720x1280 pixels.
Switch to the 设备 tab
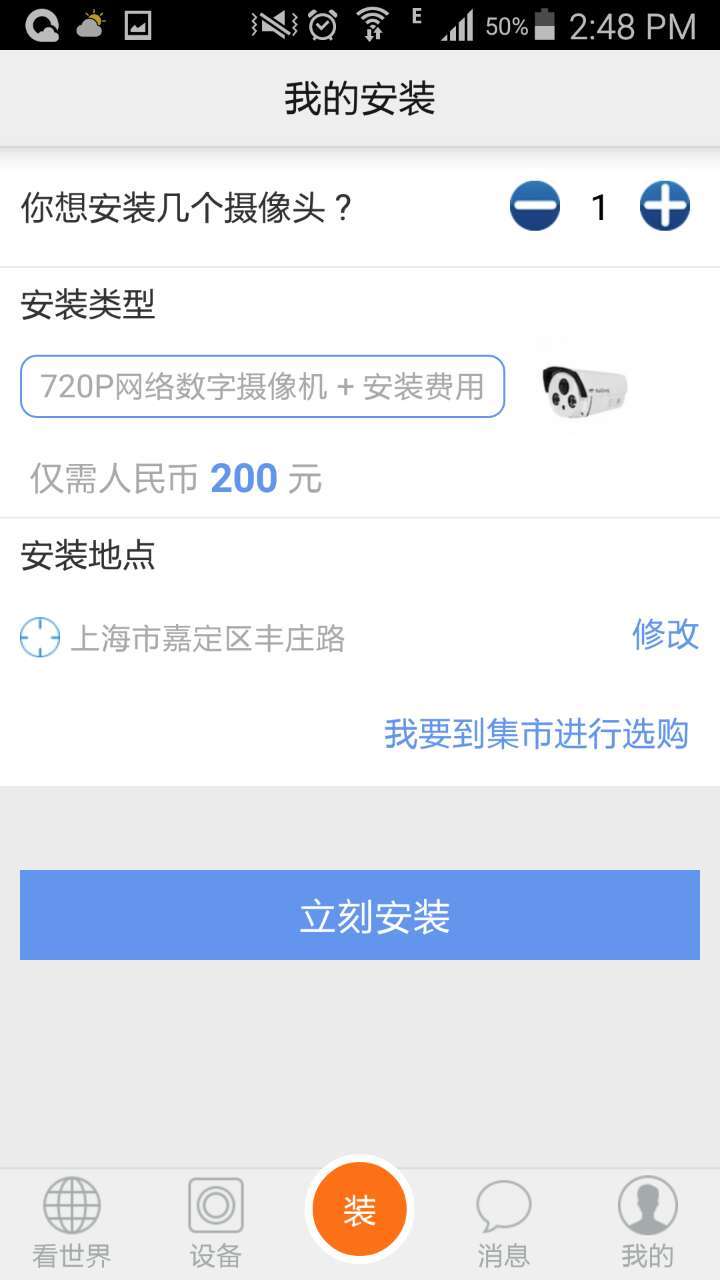[x=216, y=1222]
